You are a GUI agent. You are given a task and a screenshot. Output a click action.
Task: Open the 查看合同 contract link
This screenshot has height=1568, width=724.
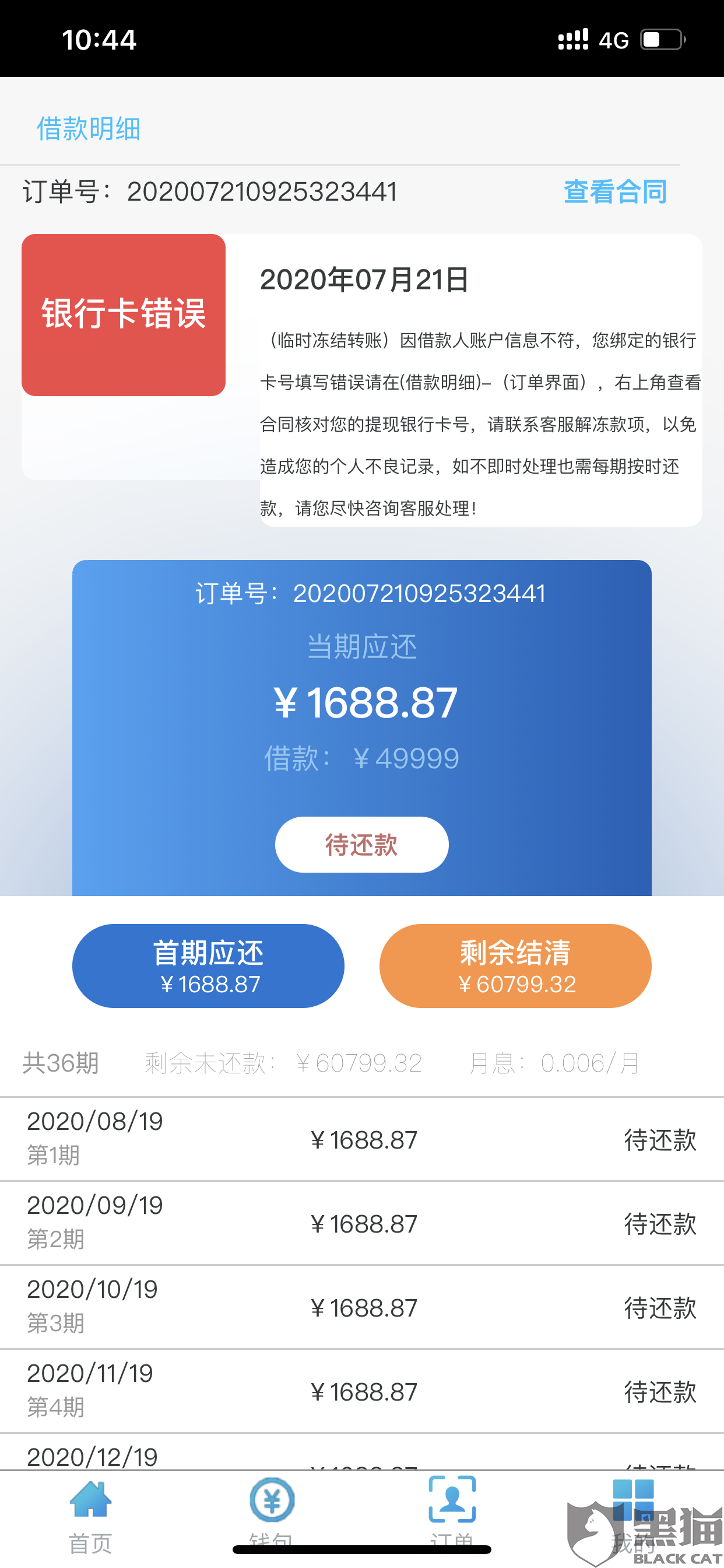615,192
